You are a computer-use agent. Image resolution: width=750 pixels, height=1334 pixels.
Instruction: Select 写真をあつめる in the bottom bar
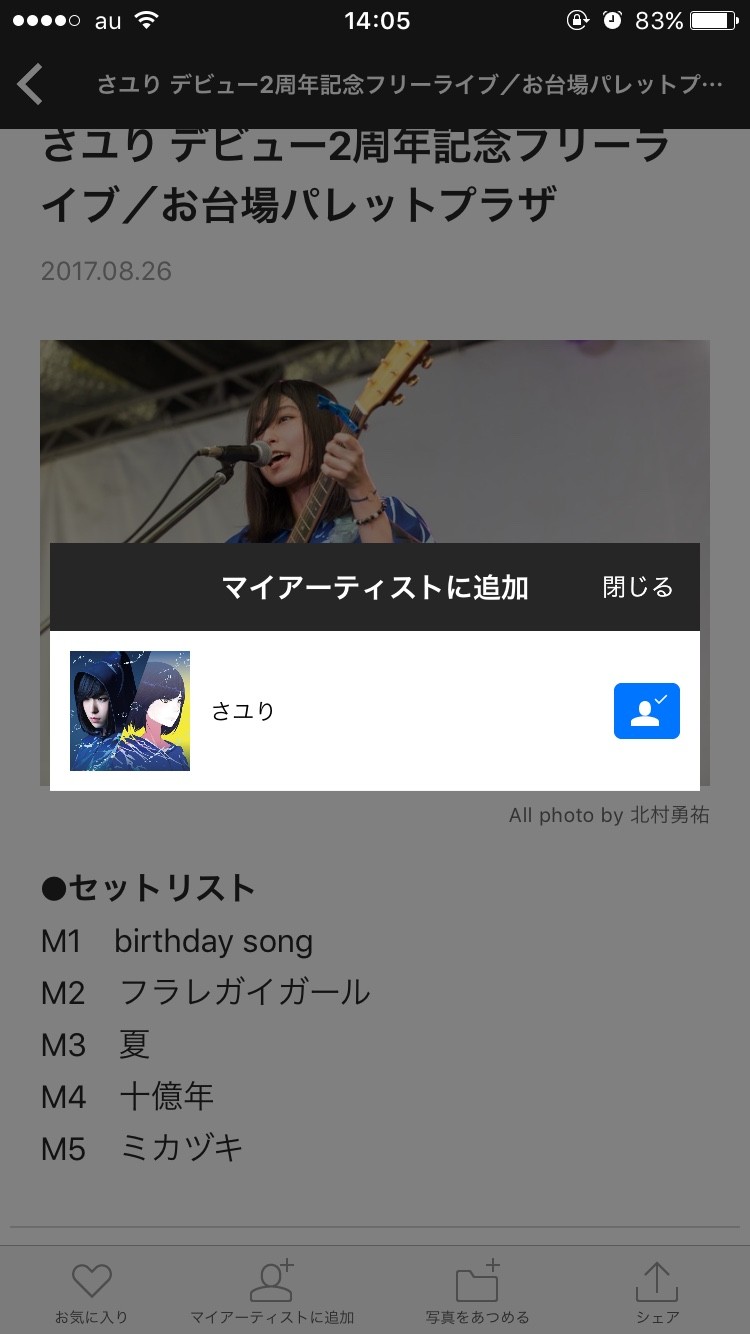pyautogui.click(x=477, y=1292)
